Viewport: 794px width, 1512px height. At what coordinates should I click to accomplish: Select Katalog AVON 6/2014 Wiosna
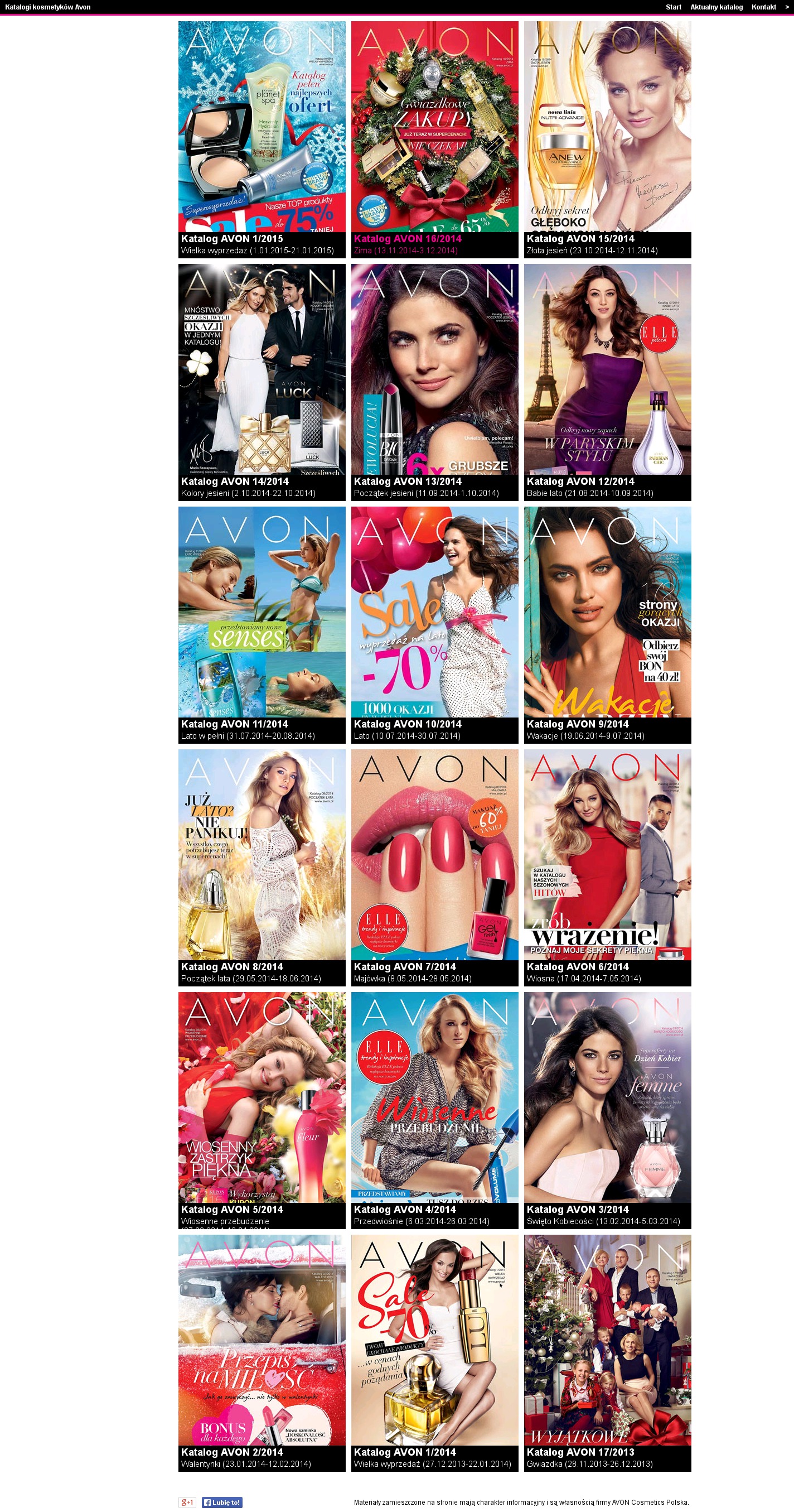pyautogui.click(x=608, y=855)
